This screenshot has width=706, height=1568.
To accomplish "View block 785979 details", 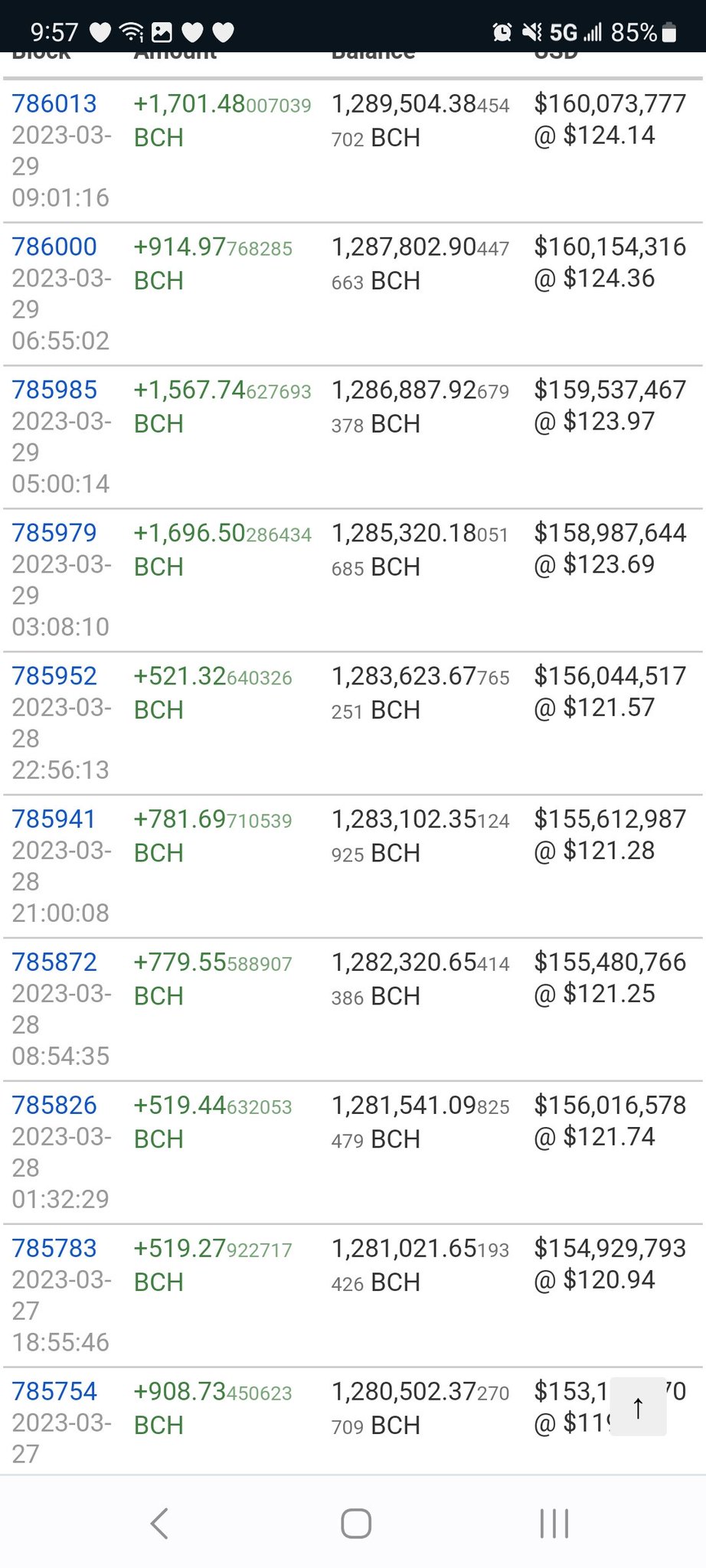I will (x=54, y=533).
